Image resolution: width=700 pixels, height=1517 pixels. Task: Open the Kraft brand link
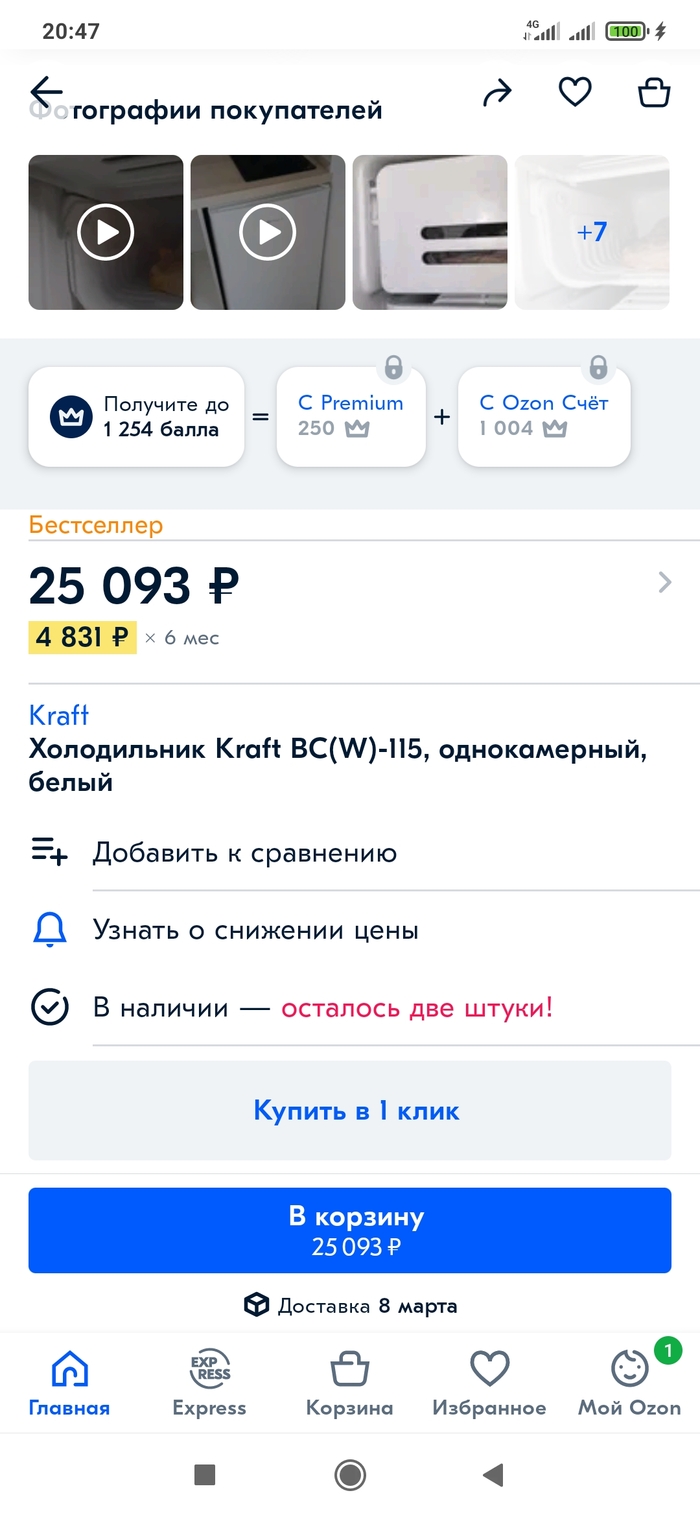[59, 715]
